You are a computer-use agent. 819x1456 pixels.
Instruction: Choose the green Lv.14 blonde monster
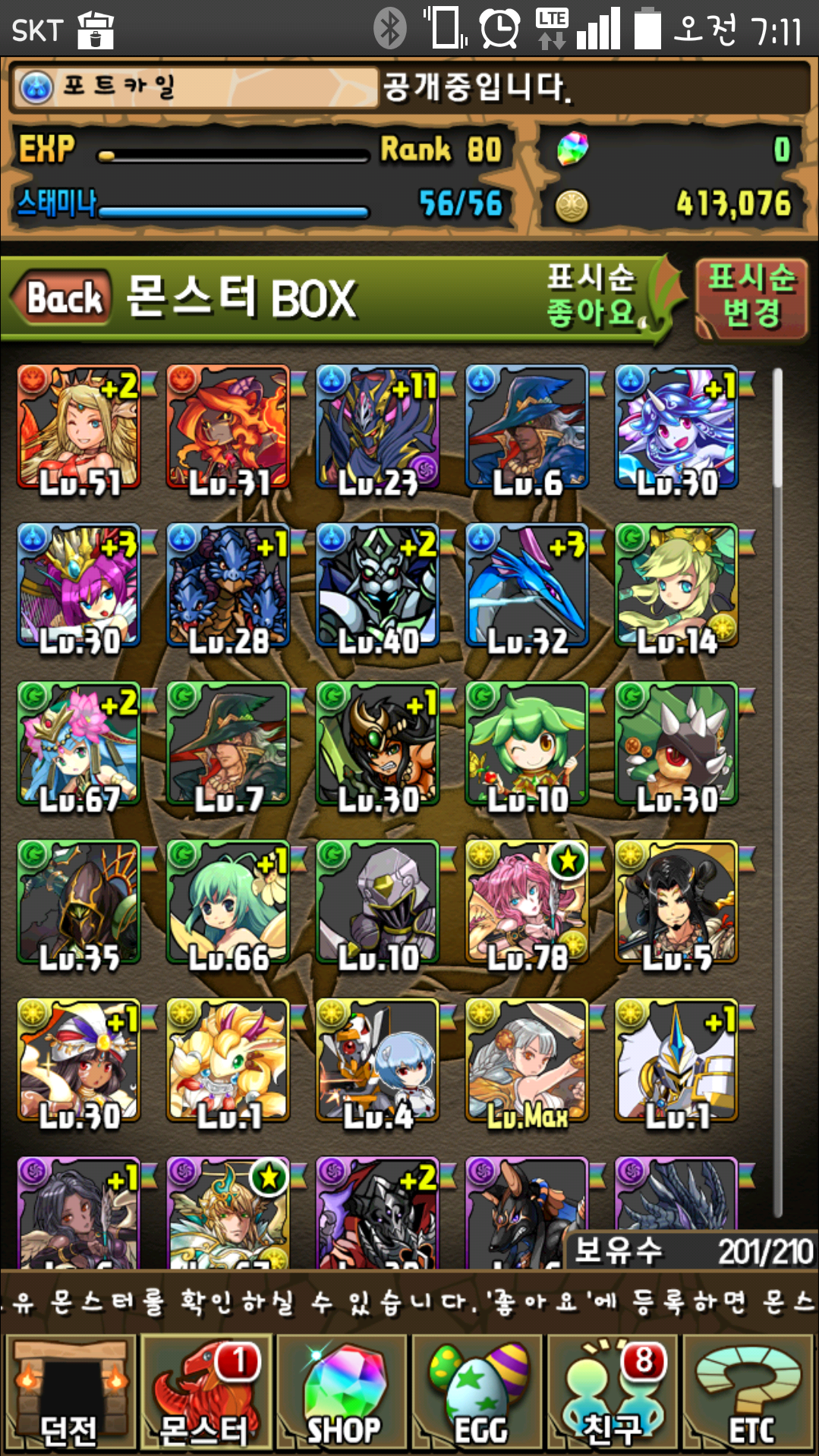(677, 586)
